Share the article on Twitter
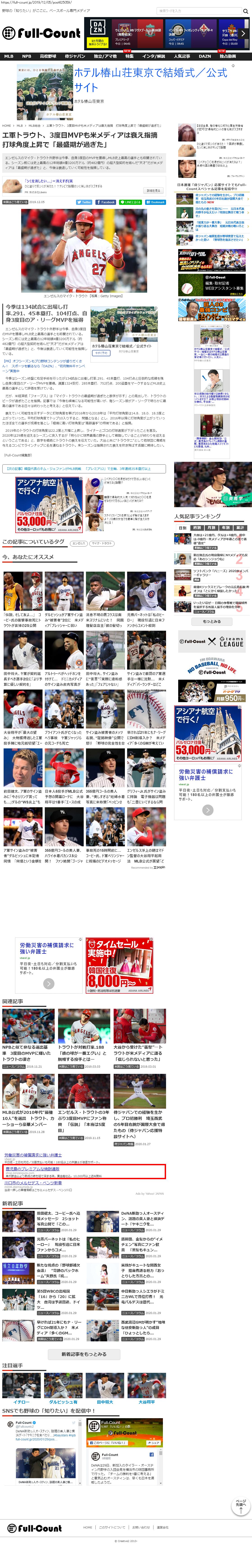The height and width of the screenshot is (1568, 252). (x=84, y=202)
